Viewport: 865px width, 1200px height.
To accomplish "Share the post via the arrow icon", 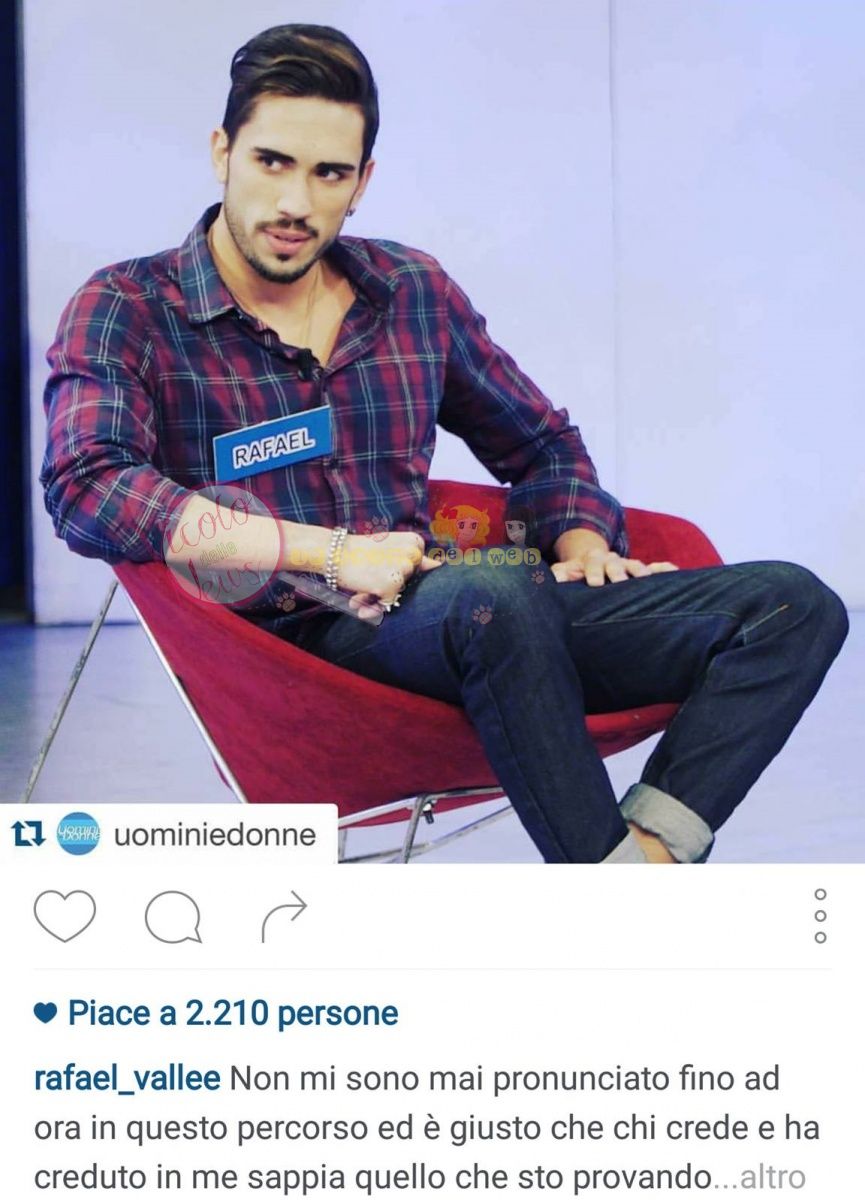I will [284, 916].
